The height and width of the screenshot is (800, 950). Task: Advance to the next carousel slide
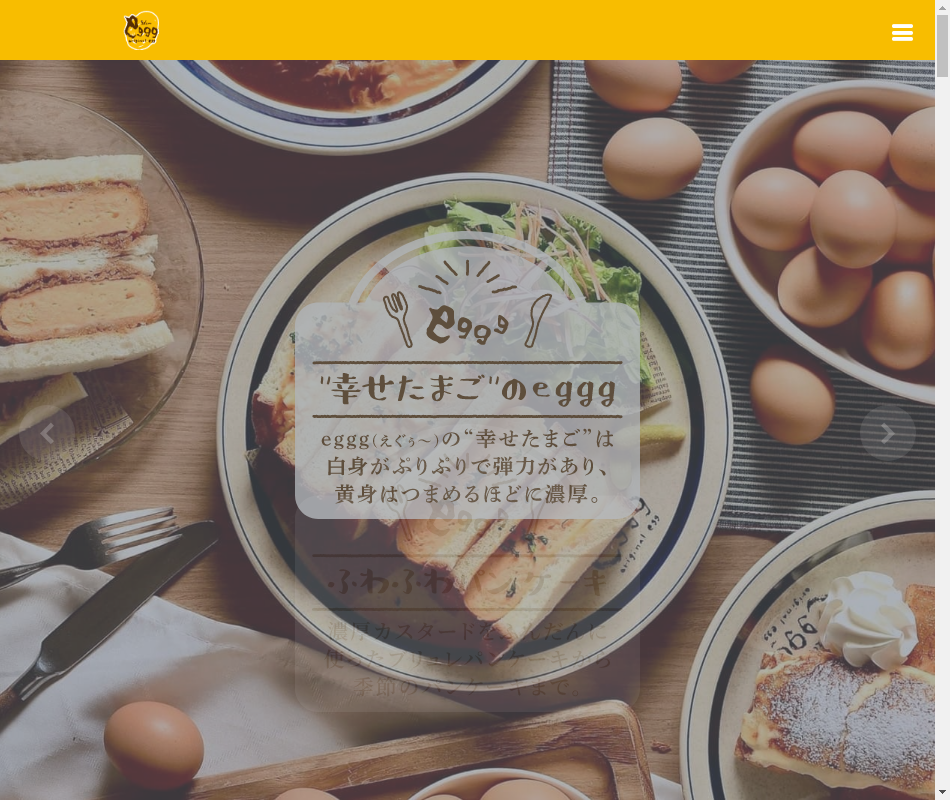887,433
